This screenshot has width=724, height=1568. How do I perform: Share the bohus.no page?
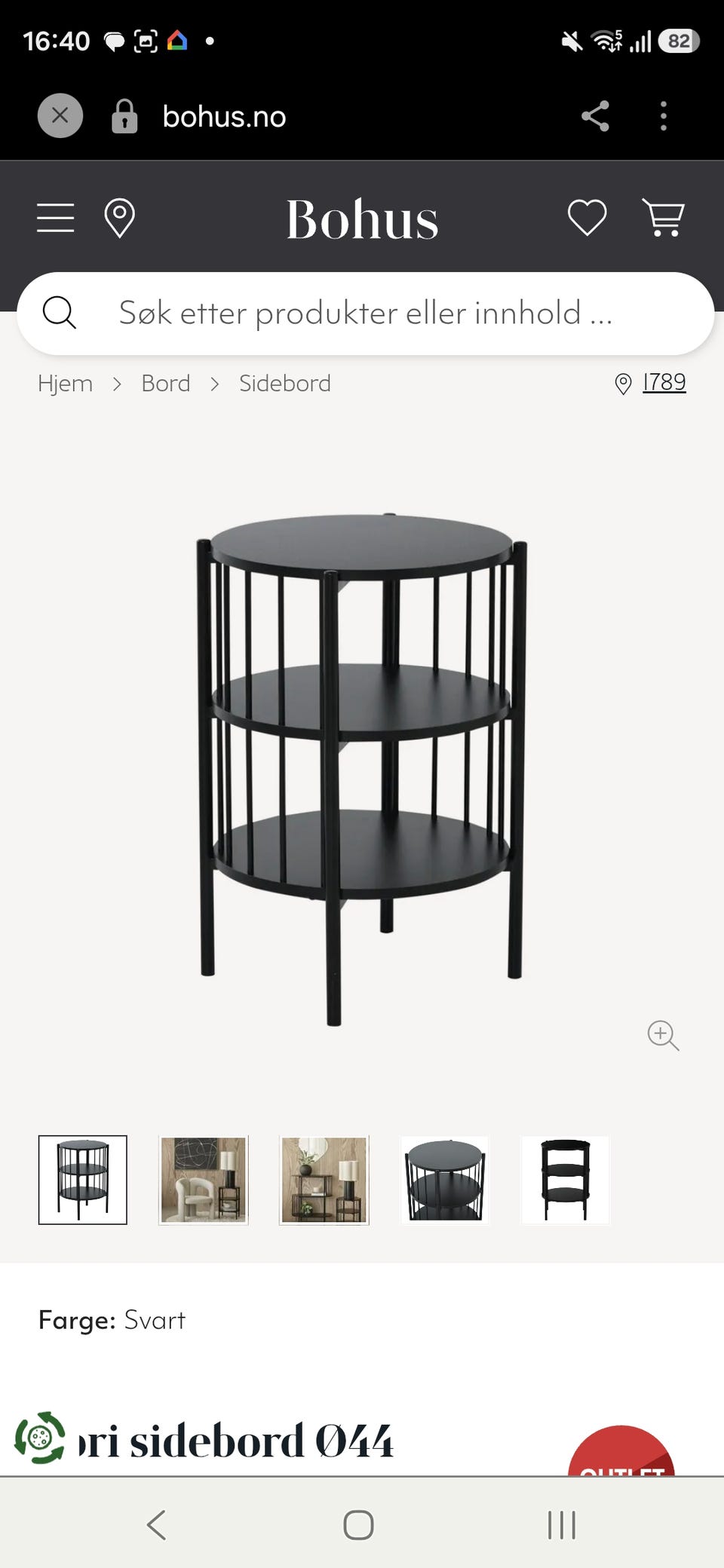595,116
